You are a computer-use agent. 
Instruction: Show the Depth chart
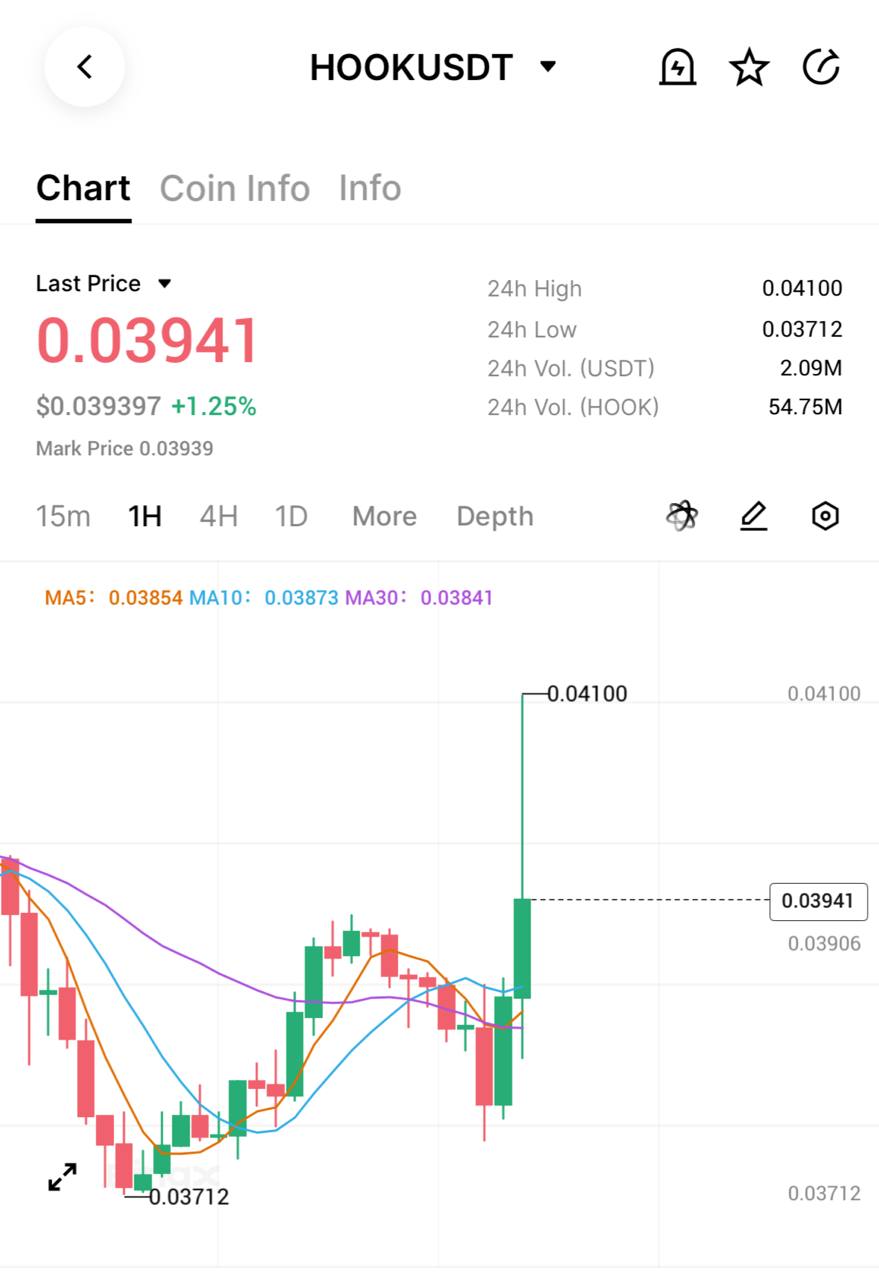click(495, 516)
